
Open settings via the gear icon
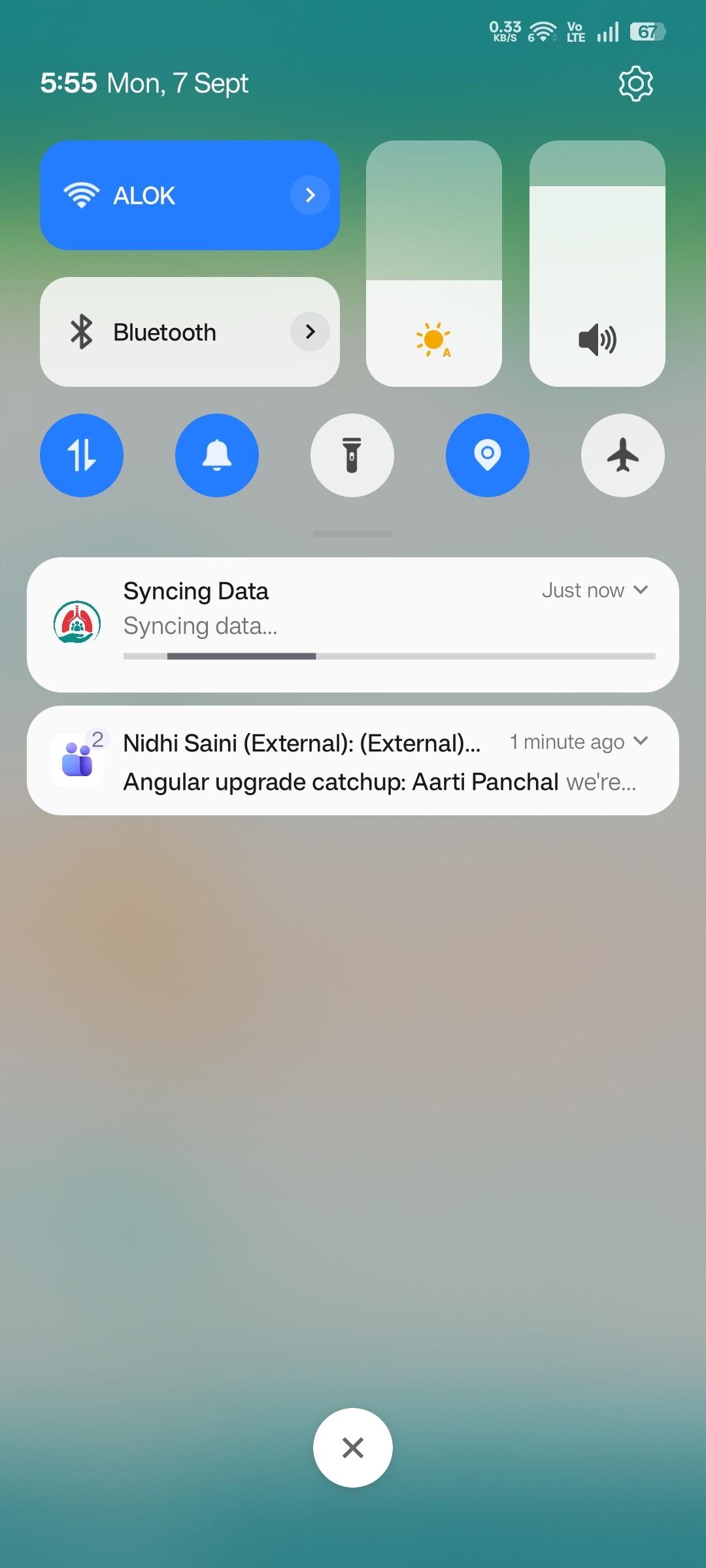point(636,84)
